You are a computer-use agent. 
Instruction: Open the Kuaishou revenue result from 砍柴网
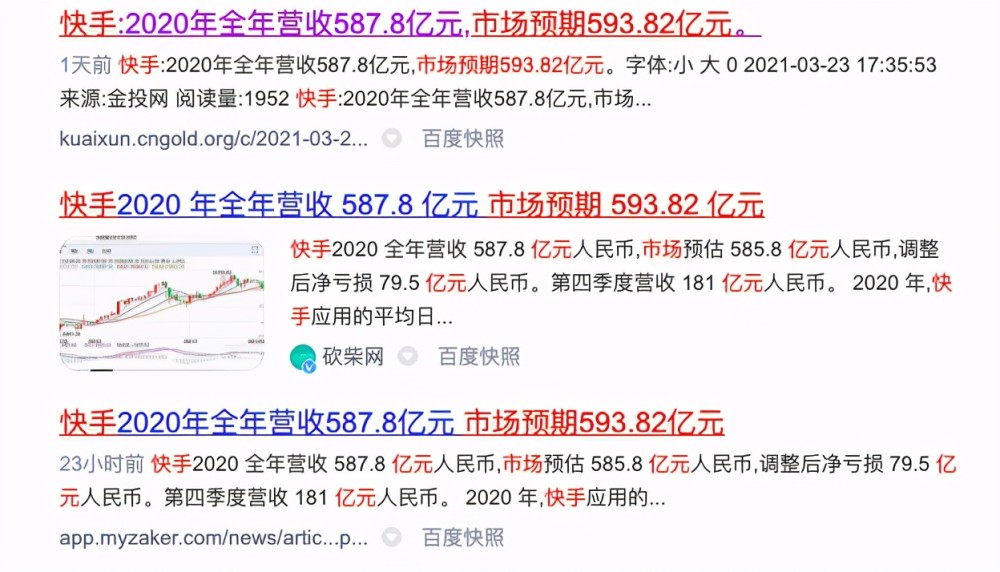click(411, 206)
